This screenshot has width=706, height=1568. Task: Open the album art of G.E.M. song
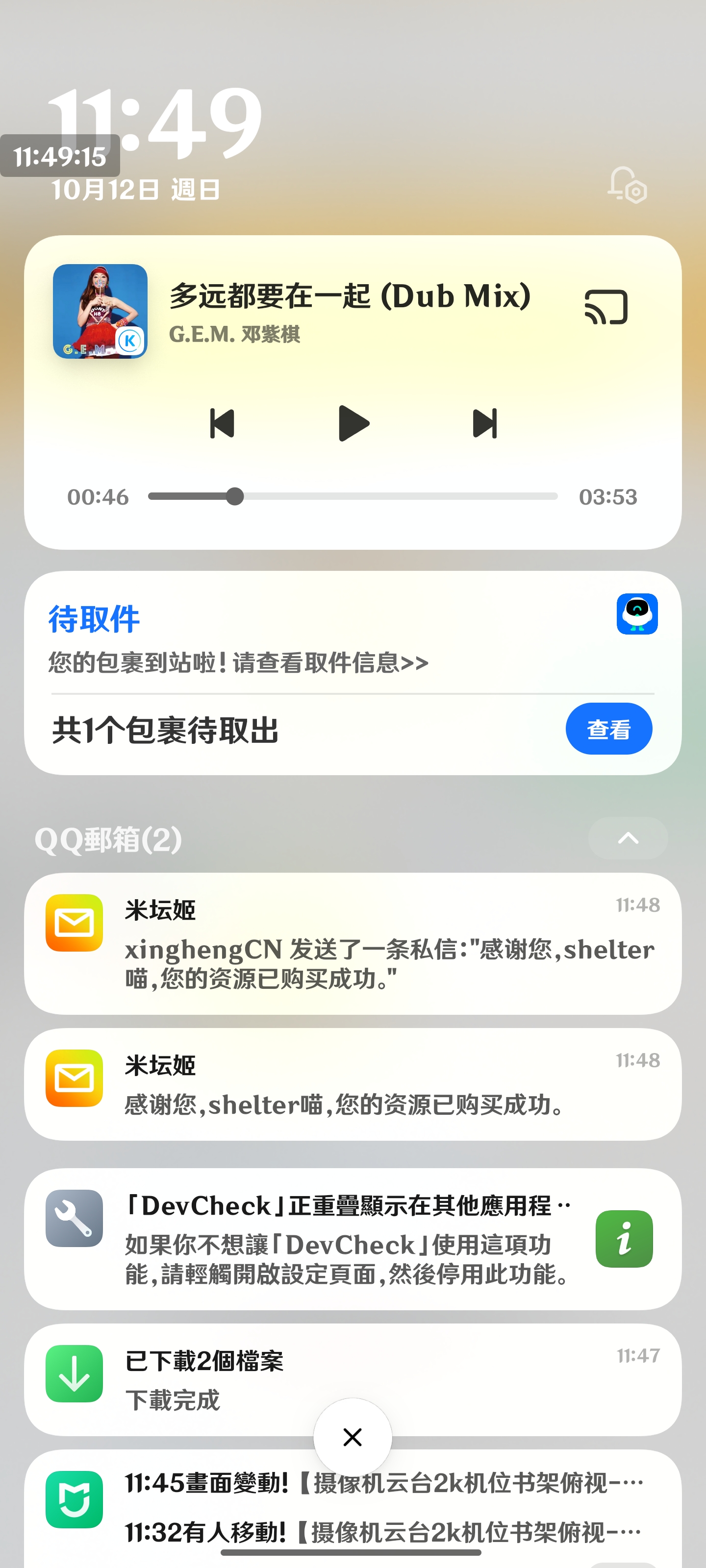tap(100, 311)
